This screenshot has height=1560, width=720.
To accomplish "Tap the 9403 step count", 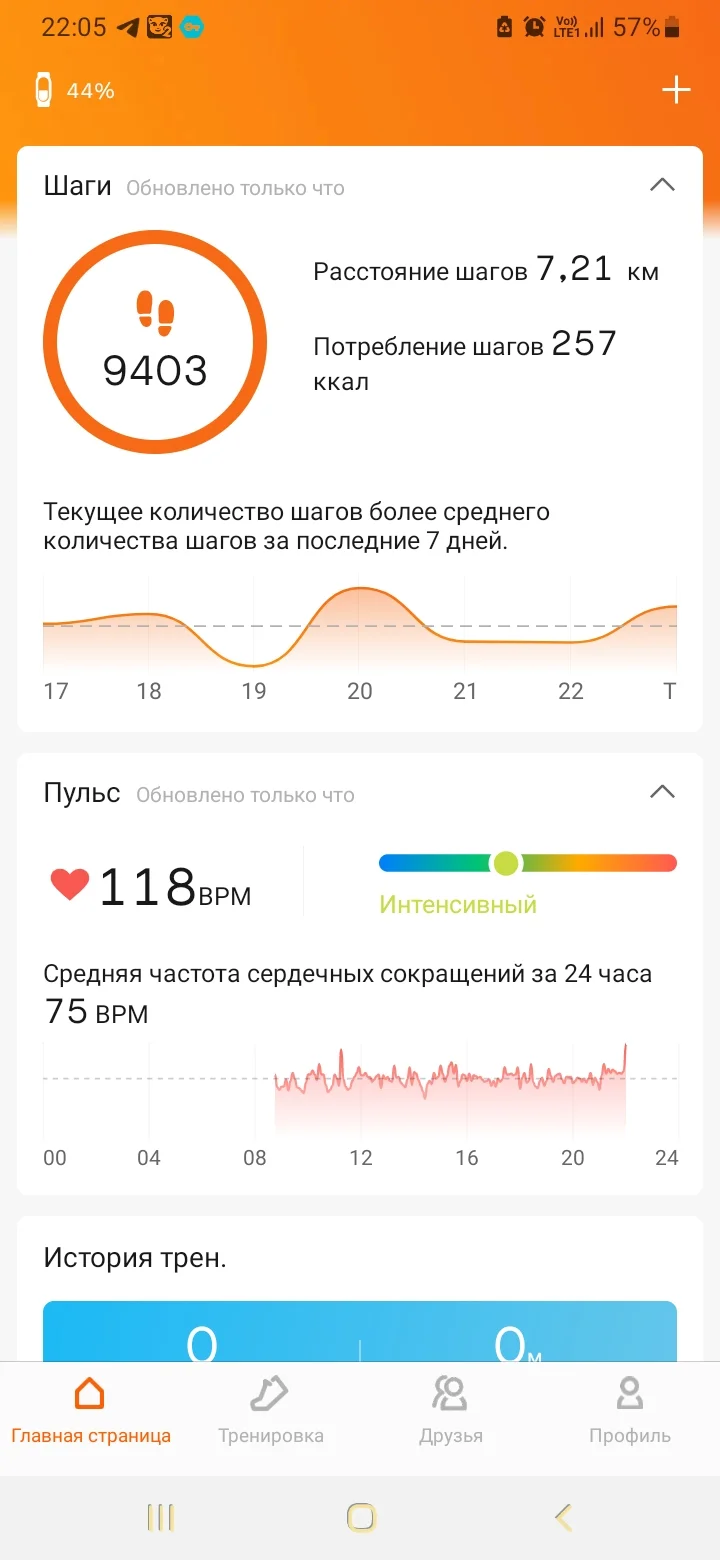I will [155, 372].
